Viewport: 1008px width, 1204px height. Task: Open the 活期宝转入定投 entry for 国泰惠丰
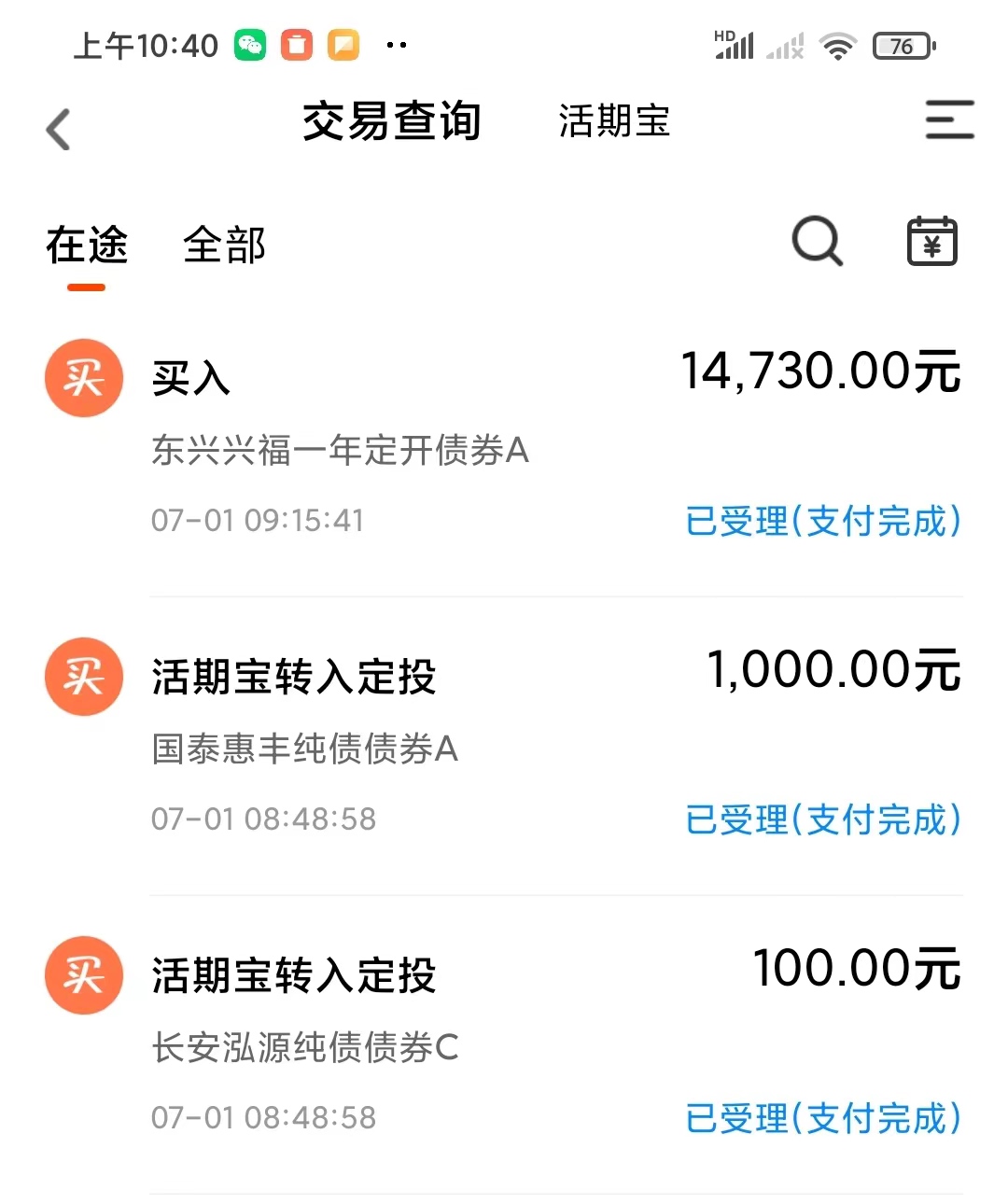coord(295,678)
